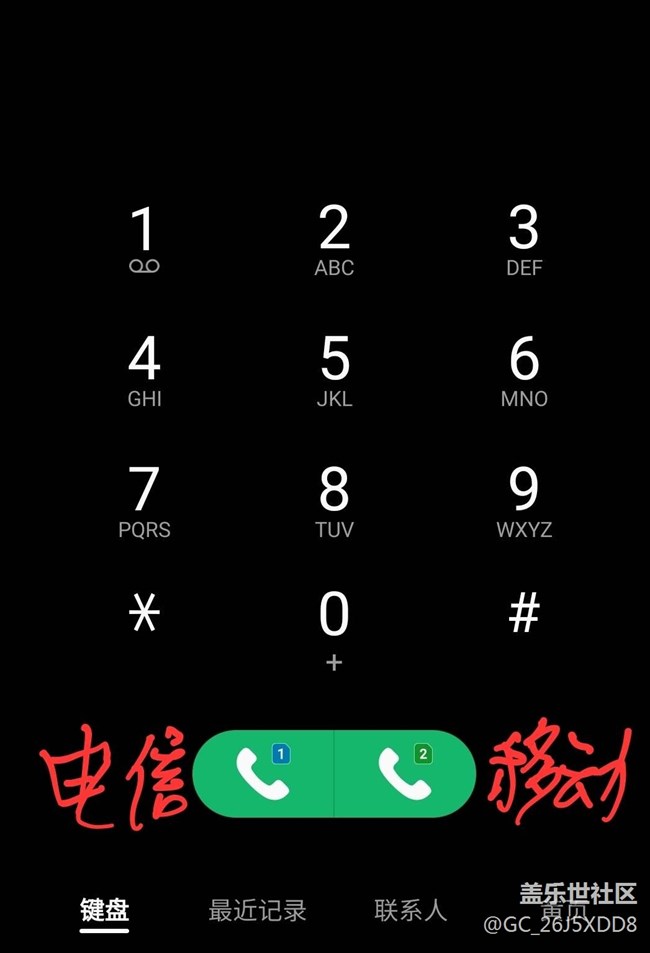Tap the 4 GHI key

tap(144, 369)
